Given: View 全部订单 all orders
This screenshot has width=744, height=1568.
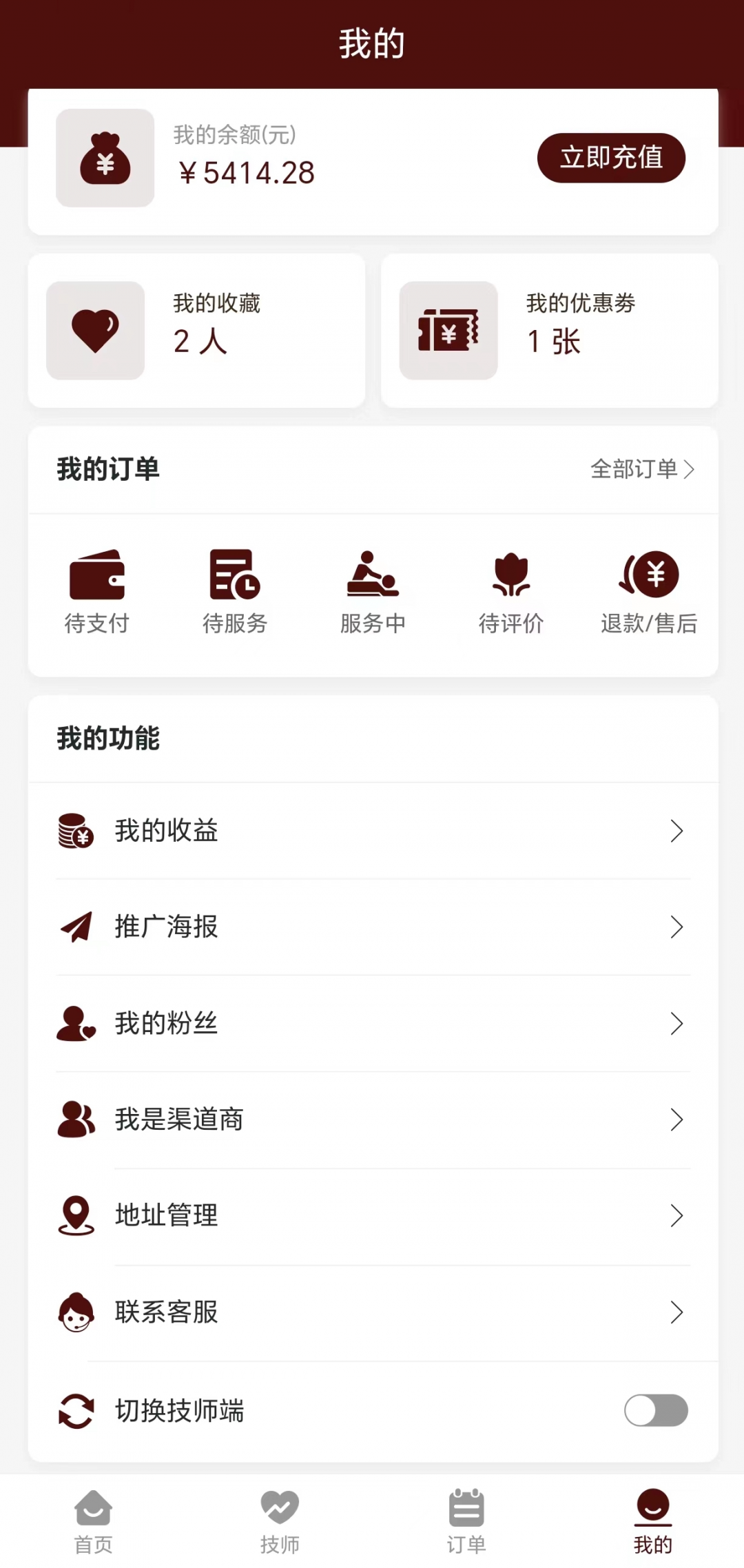Looking at the screenshot, I should tap(642, 469).
